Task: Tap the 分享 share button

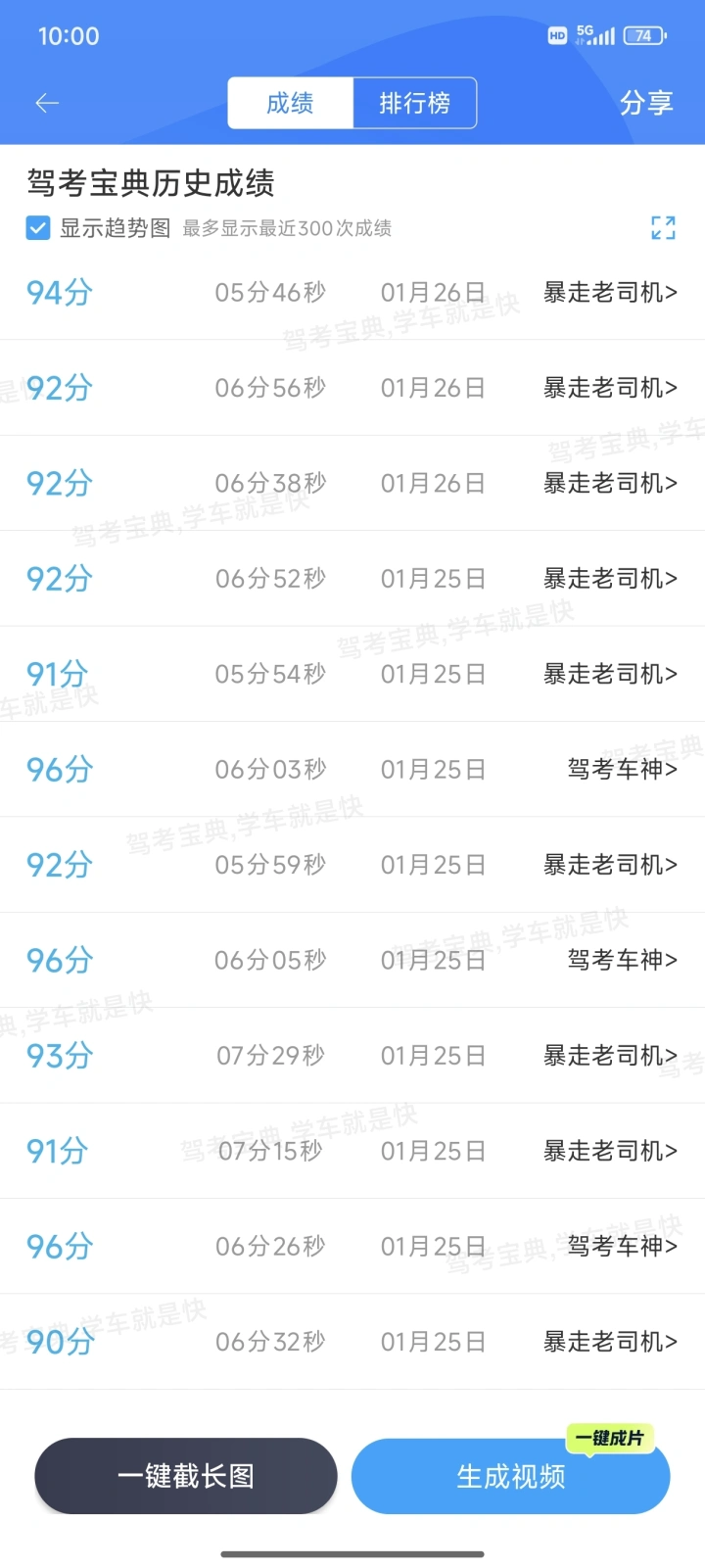Action: (646, 103)
